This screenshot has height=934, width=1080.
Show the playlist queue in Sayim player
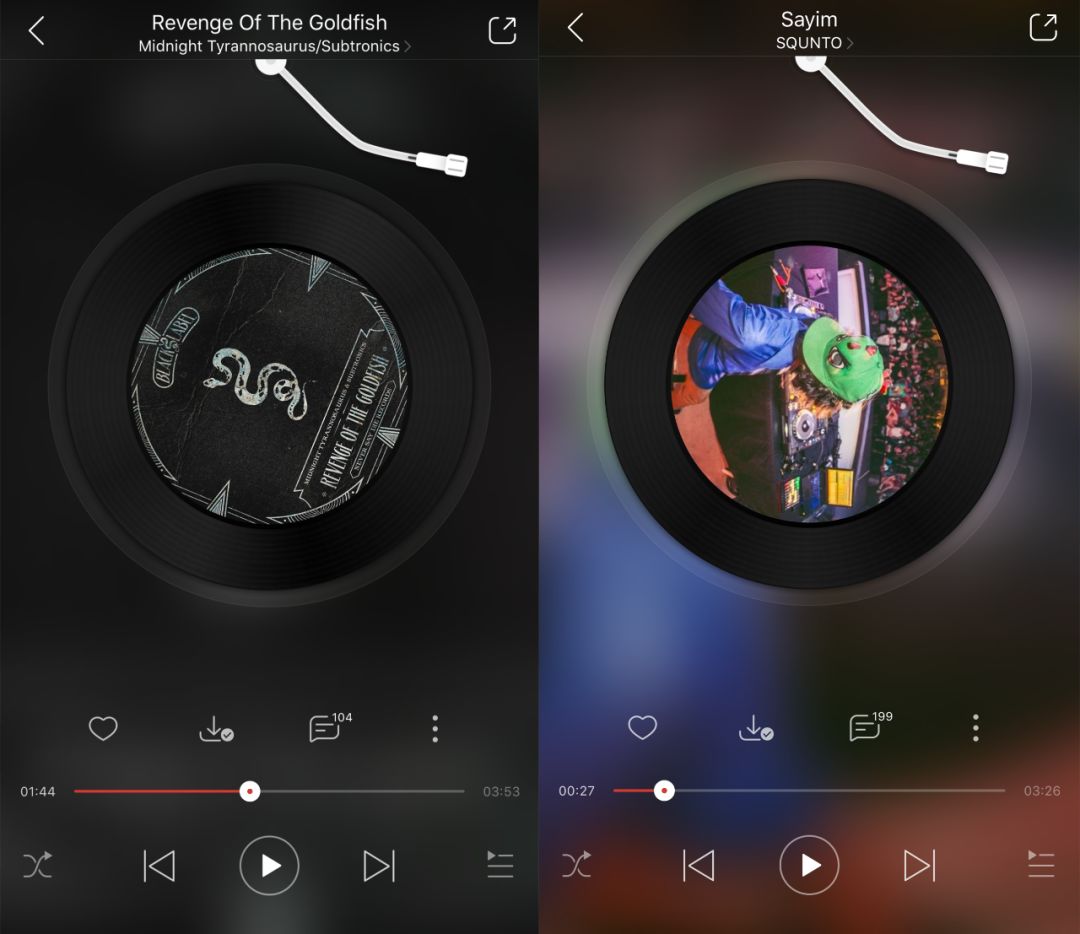coord(1041,865)
